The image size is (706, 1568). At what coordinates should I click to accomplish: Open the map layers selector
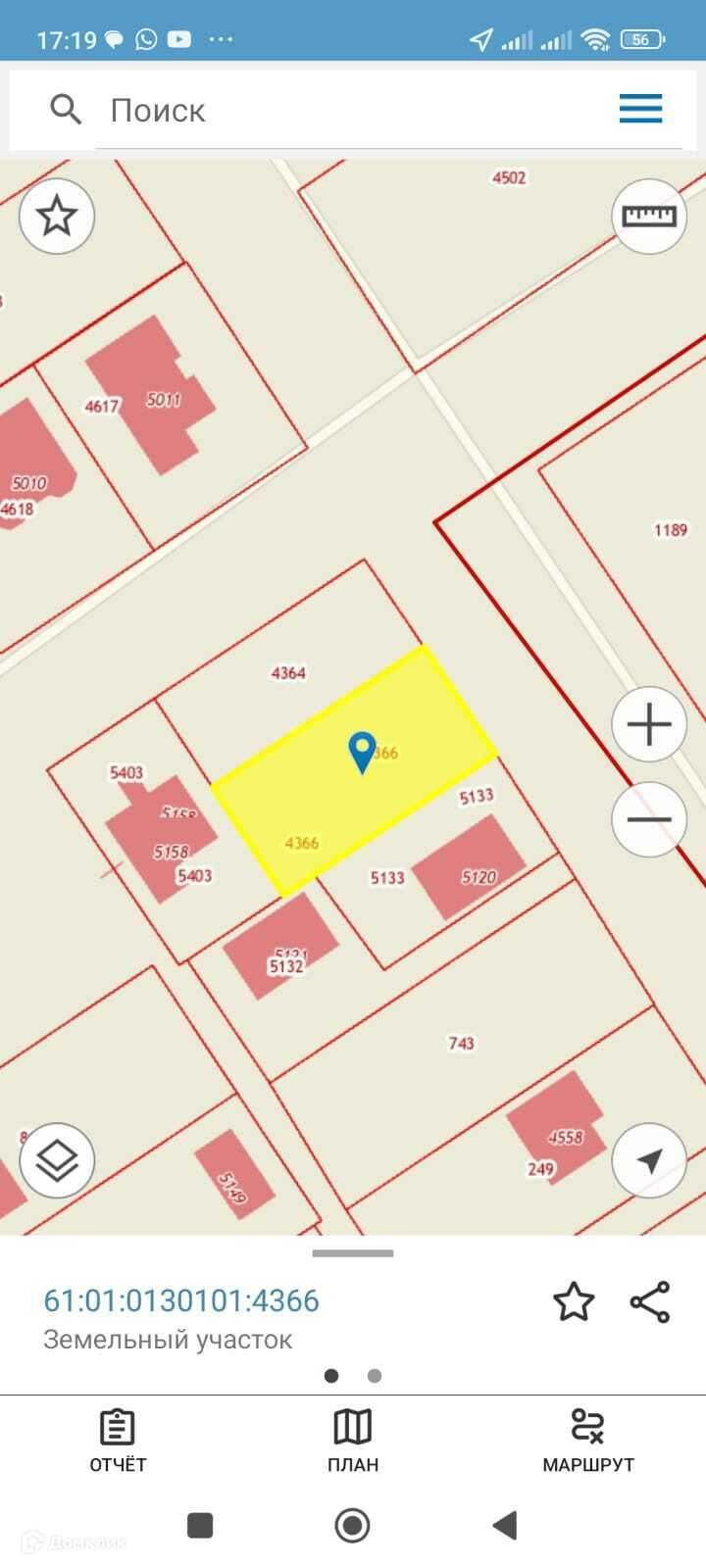pyautogui.click(x=57, y=1161)
